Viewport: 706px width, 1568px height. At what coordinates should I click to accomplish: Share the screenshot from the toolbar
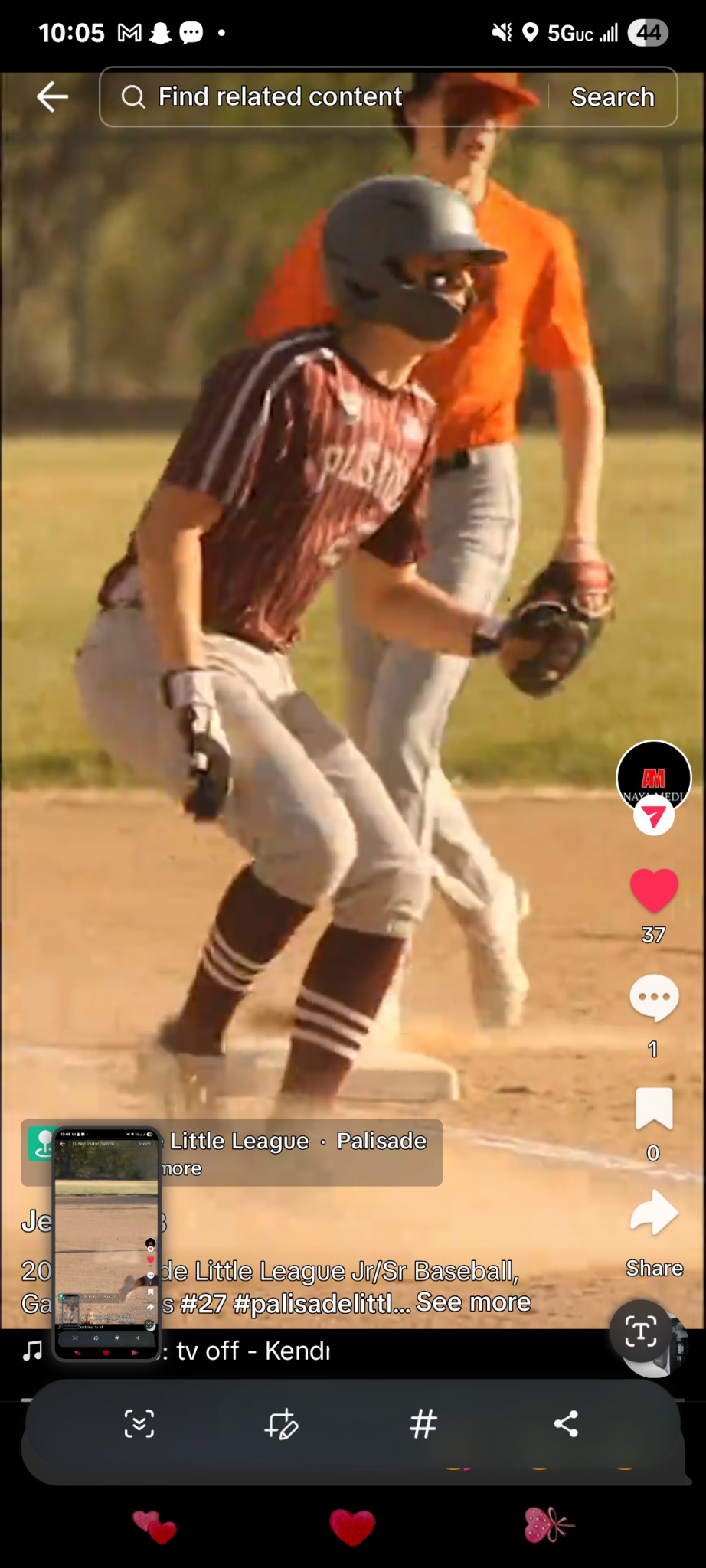coord(566,1424)
